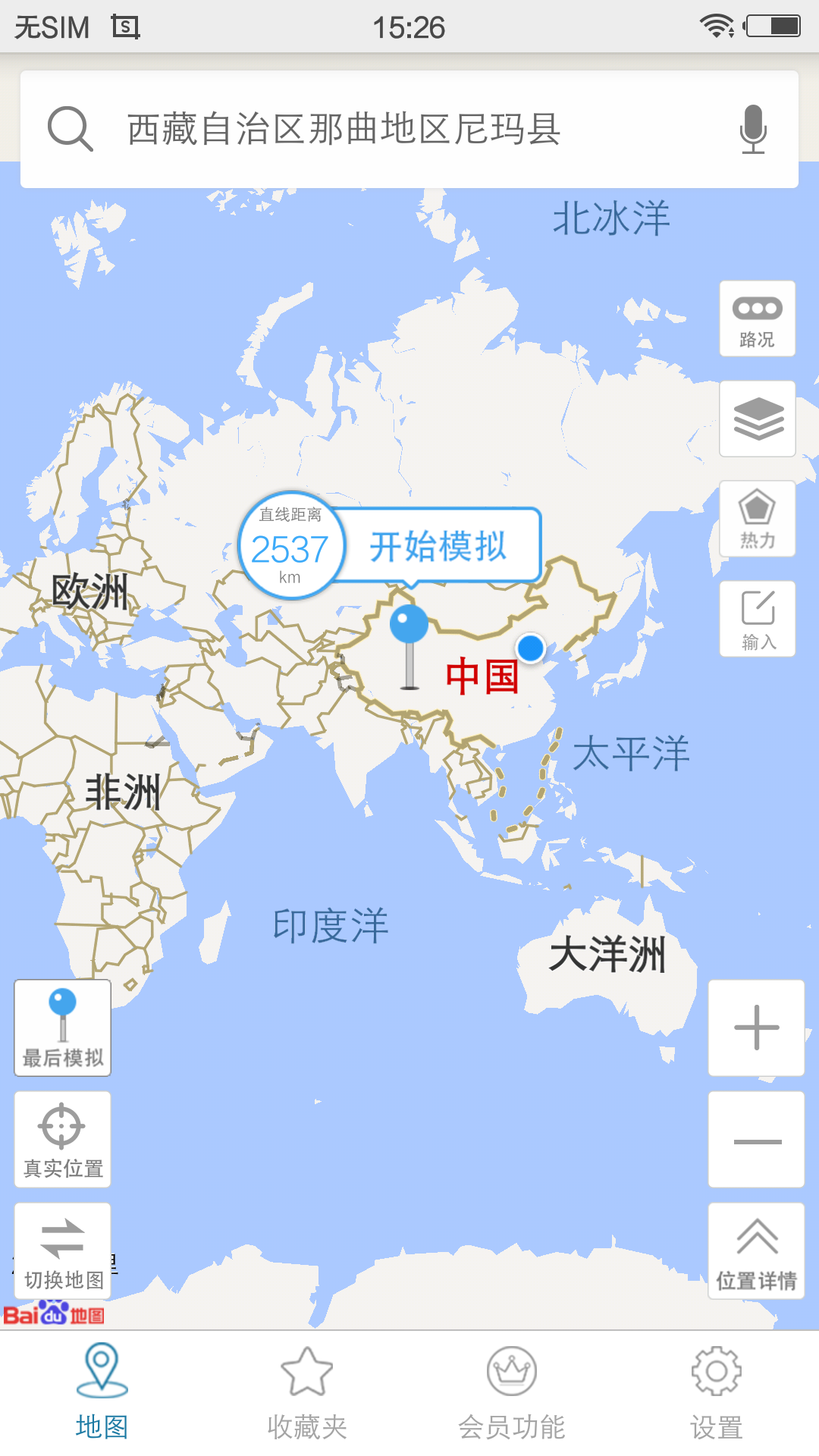Screen dimensions: 819x1456
Task: Open the coordinate input panel (输入)
Action: (x=757, y=618)
